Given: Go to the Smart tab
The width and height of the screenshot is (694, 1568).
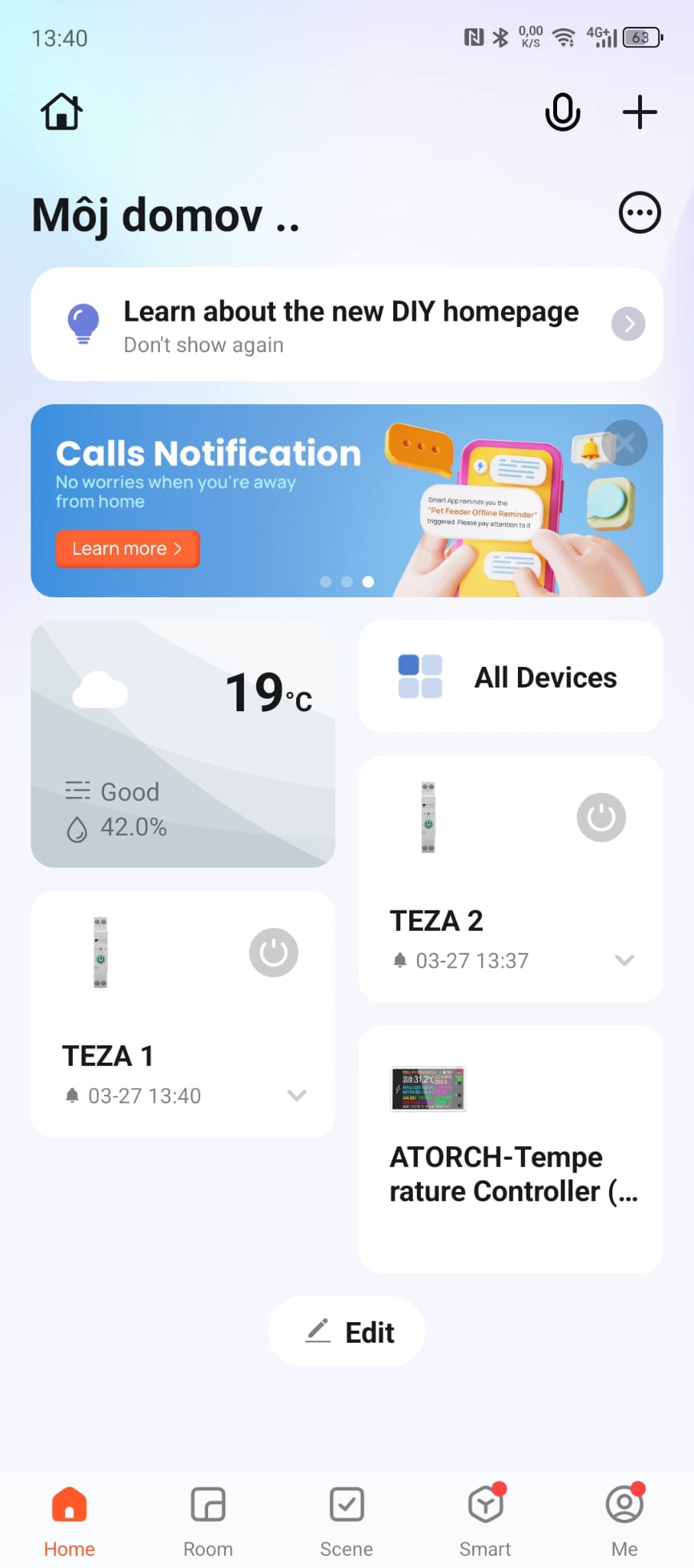Looking at the screenshot, I should (485, 1521).
